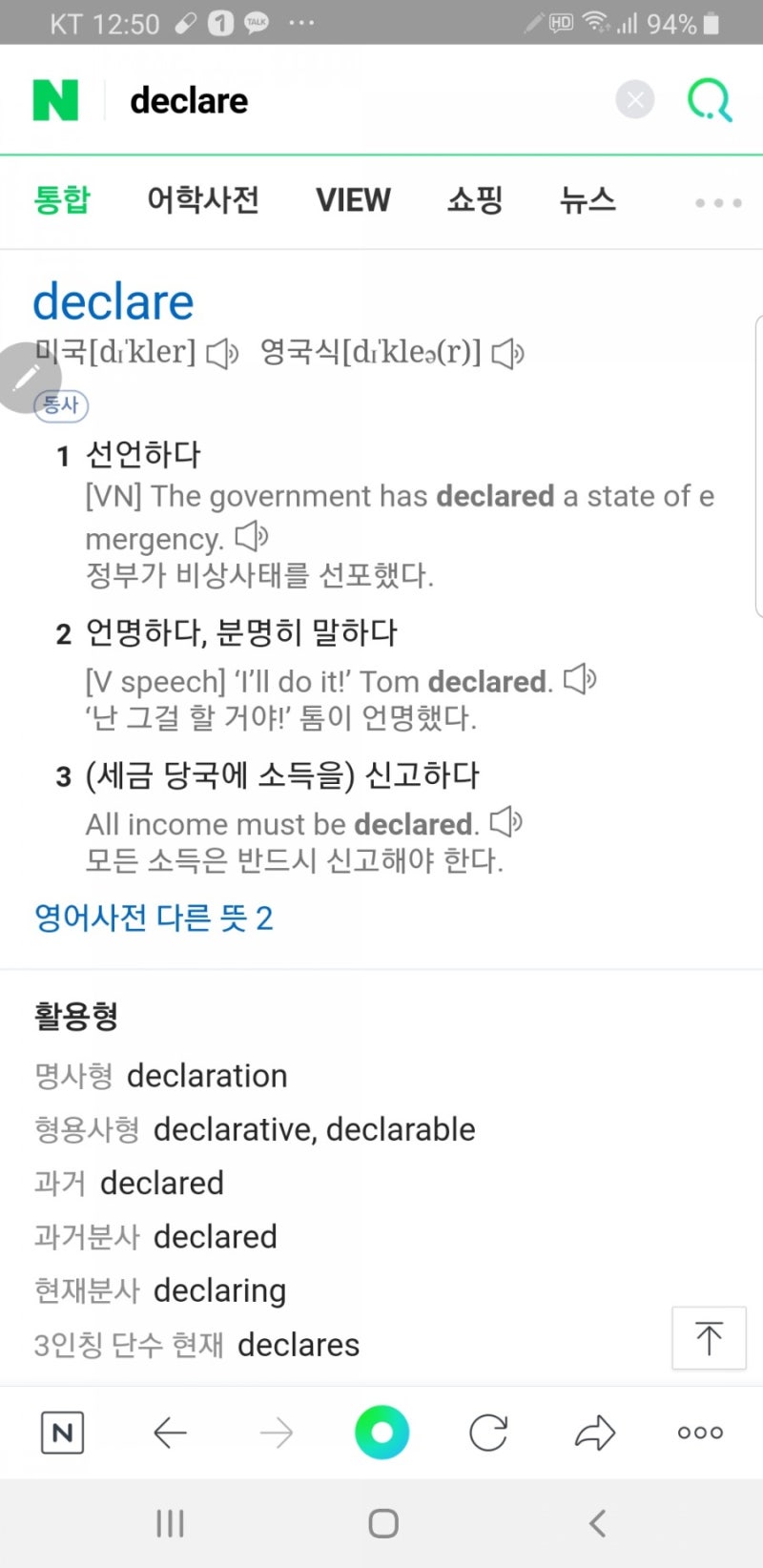763x1568 pixels.
Task: Play audio for Tom declared example sentence
Action: pyautogui.click(x=581, y=679)
